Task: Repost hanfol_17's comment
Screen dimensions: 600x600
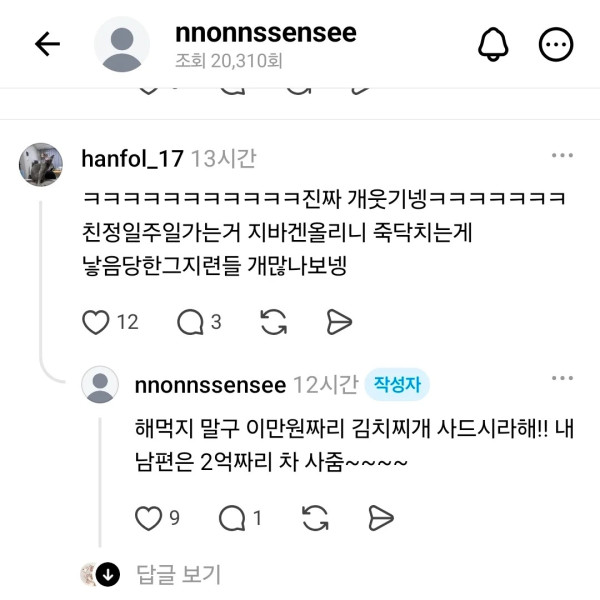Action: tap(273, 322)
